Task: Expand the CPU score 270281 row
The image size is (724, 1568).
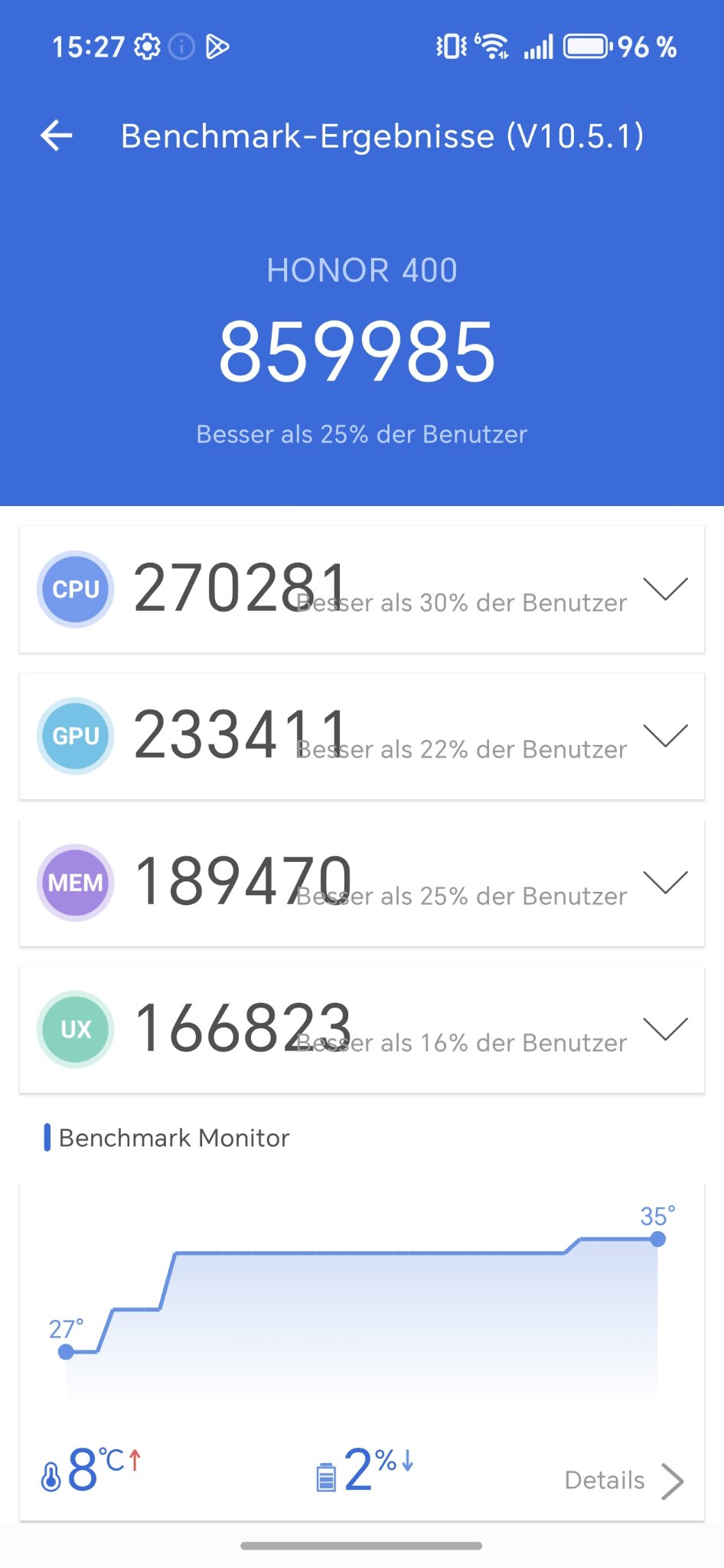Action: [361, 589]
